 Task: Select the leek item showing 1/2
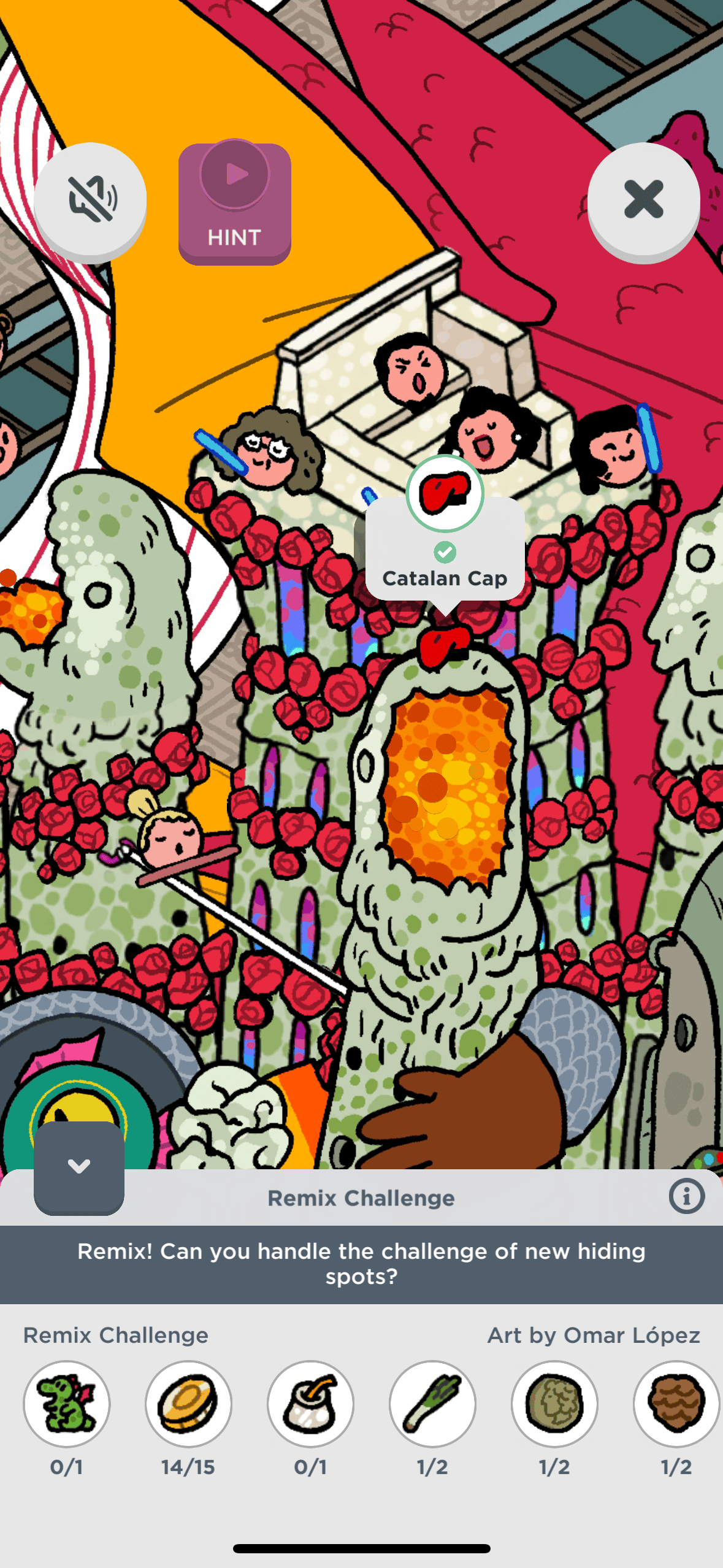[x=432, y=1404]
